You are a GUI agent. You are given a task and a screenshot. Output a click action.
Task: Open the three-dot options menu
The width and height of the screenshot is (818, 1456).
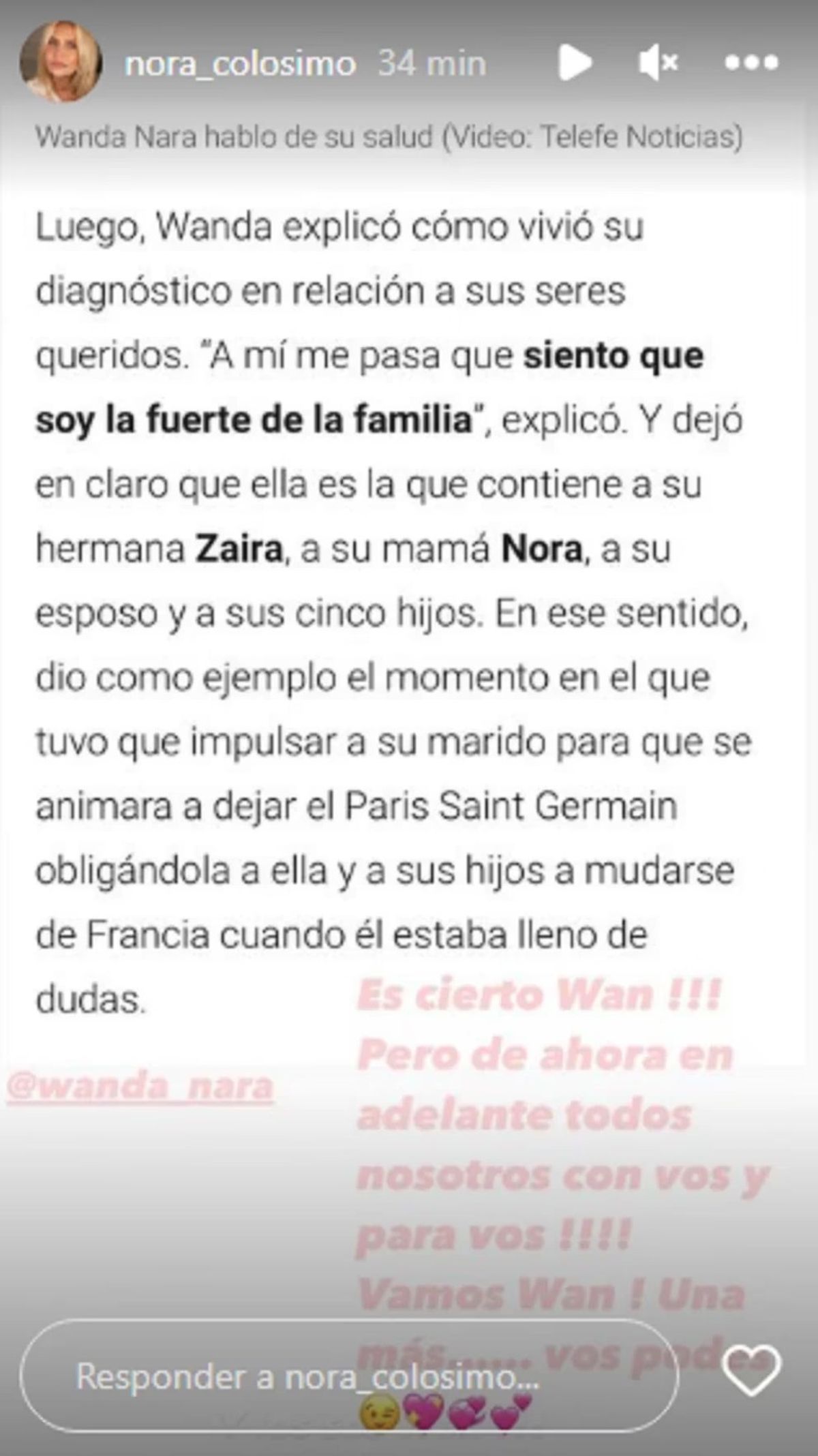(x=751, y=63)
